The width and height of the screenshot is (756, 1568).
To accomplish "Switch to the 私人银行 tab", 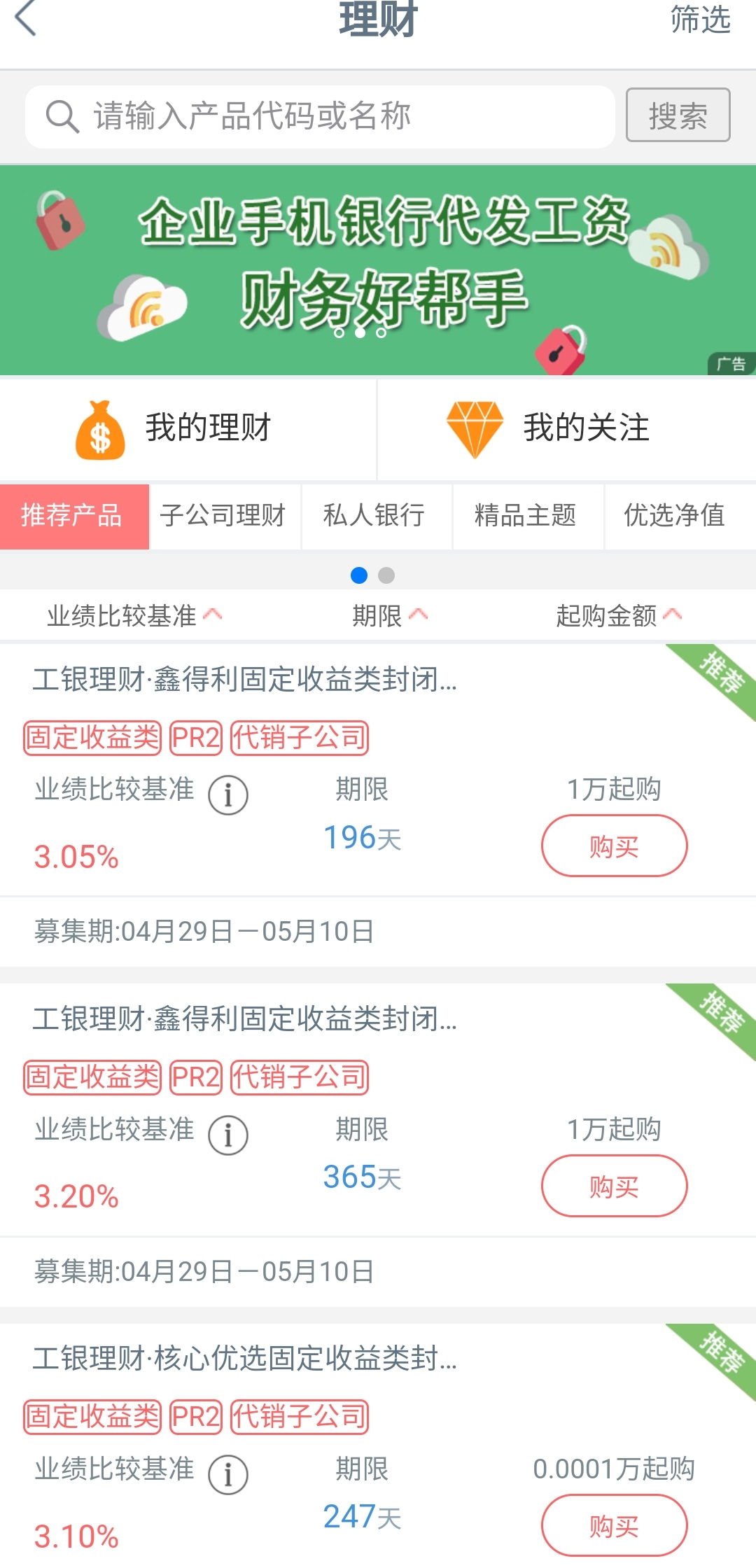I will pos(375,516).
